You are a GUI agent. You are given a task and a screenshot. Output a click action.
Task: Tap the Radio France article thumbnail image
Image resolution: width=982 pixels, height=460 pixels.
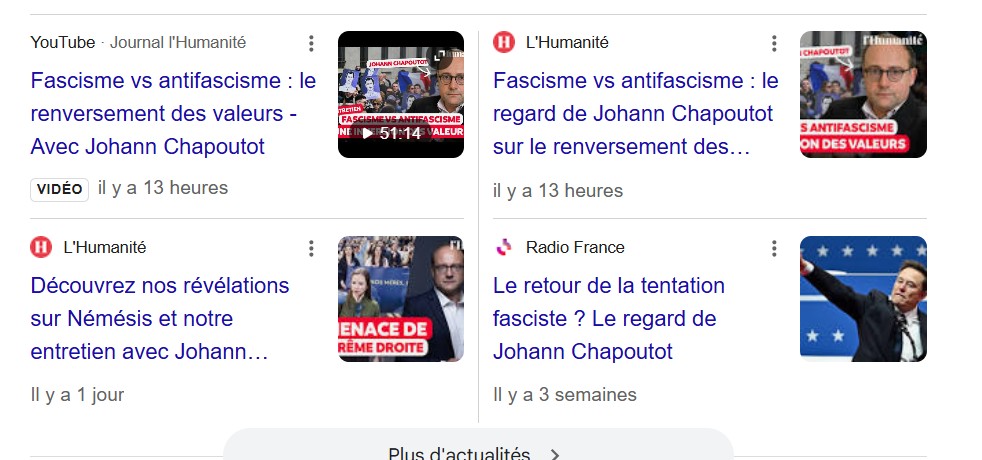[863, 299]
